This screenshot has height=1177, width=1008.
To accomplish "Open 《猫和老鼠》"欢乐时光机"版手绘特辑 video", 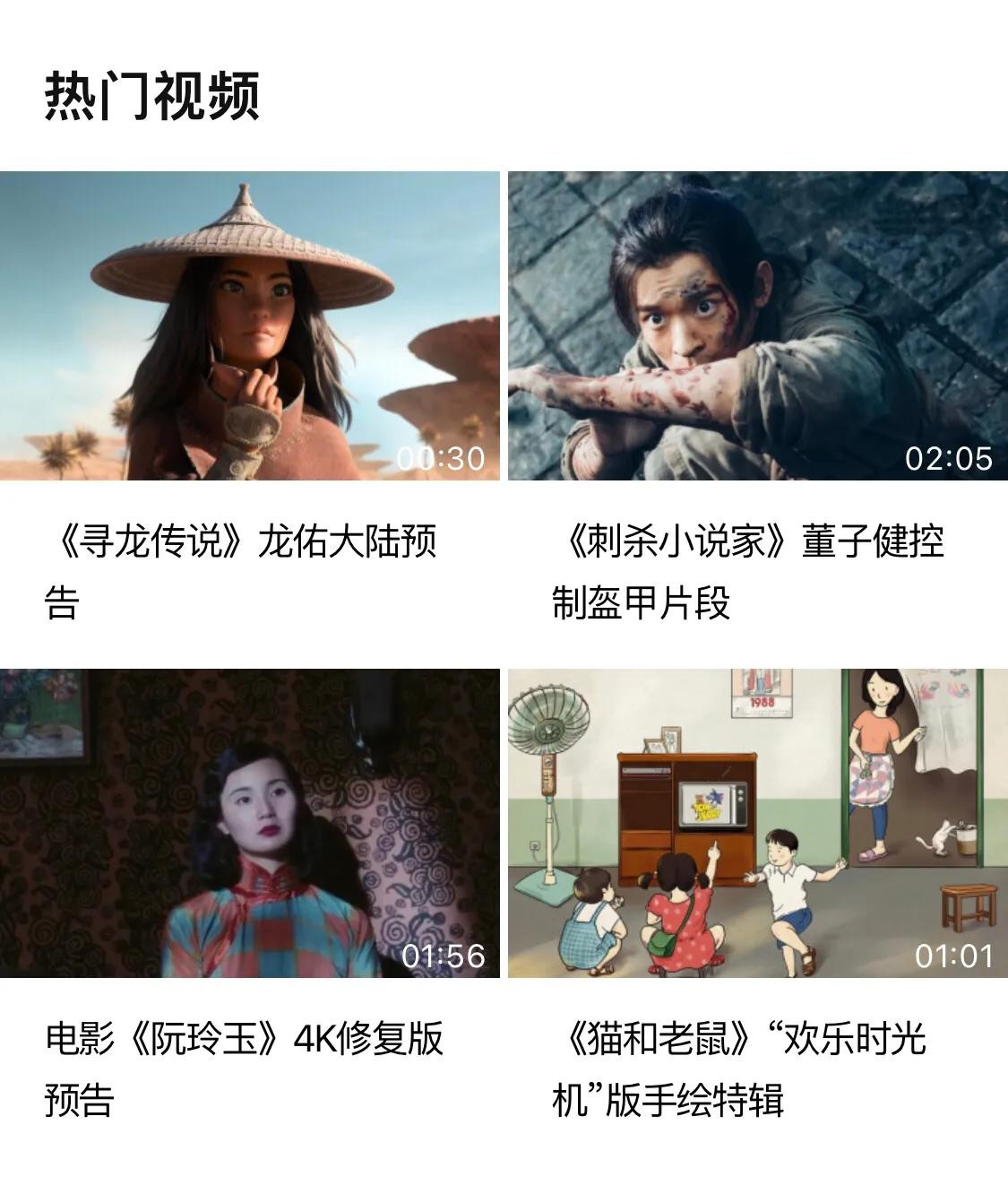I will click(x=758, y=823).
